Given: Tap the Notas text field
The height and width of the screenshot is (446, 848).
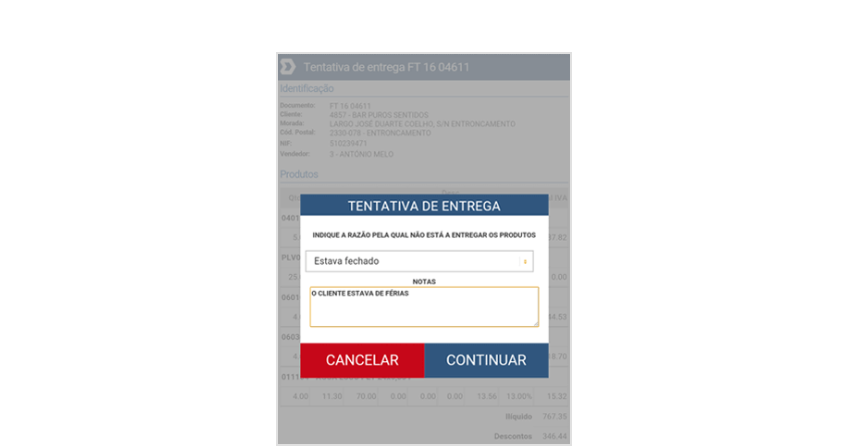Looking at the screenshot, I should click(x=424, y=307).
